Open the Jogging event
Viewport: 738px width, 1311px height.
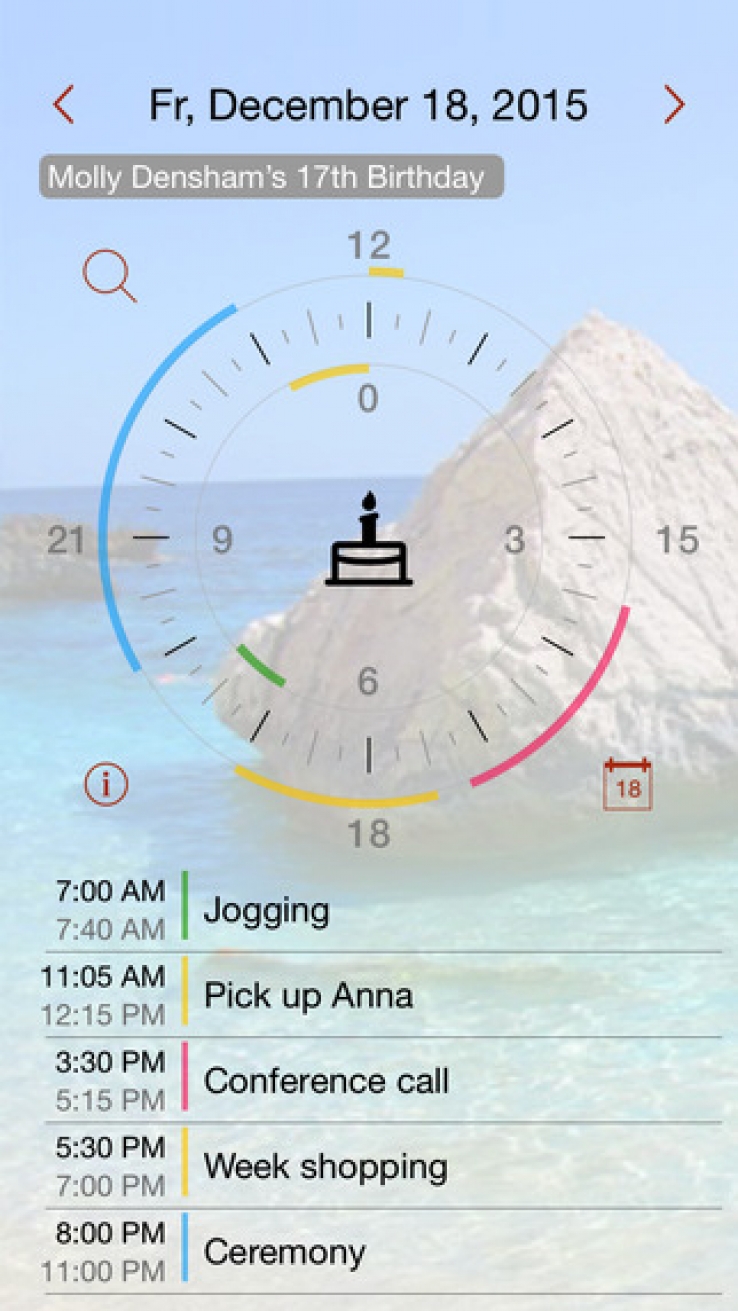click(380, 909)
